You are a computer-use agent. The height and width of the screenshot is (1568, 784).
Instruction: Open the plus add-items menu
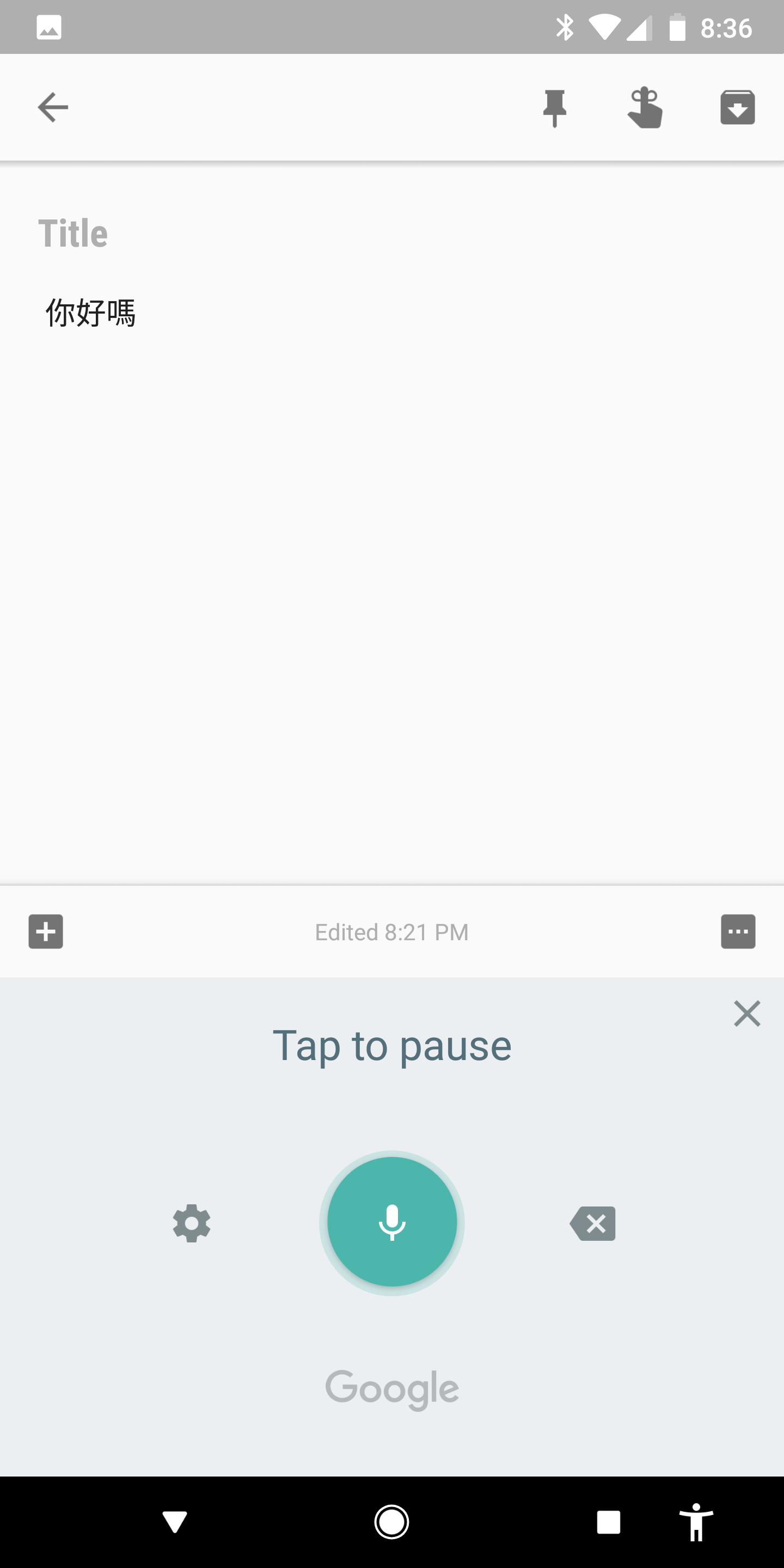46,932
